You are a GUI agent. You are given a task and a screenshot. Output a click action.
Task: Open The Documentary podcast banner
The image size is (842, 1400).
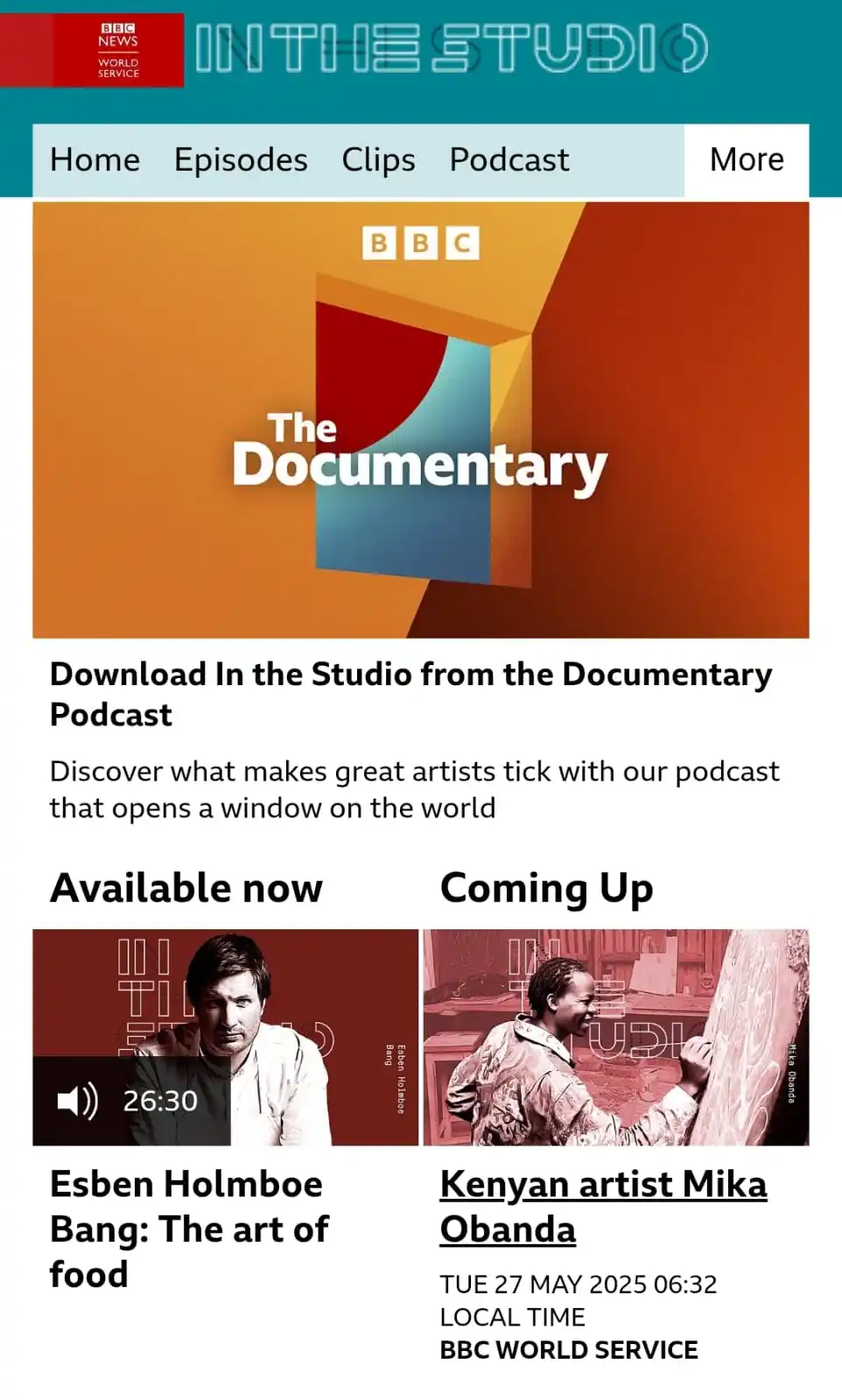[x=420, y=420]
